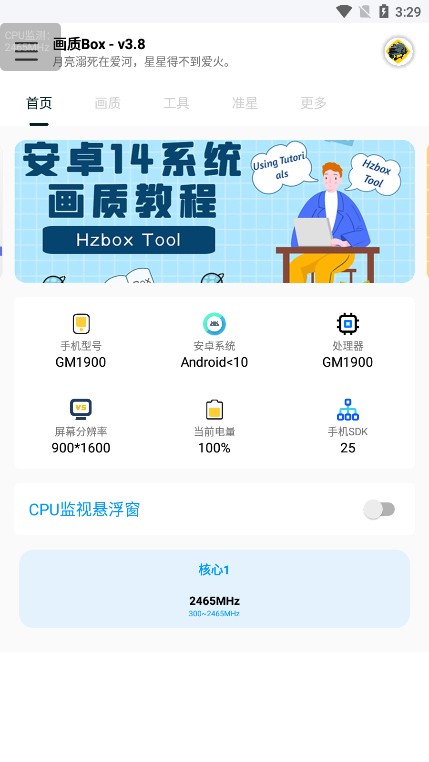Go to the 更多 tab
This screenshot has width=429, height=762.
313,103
